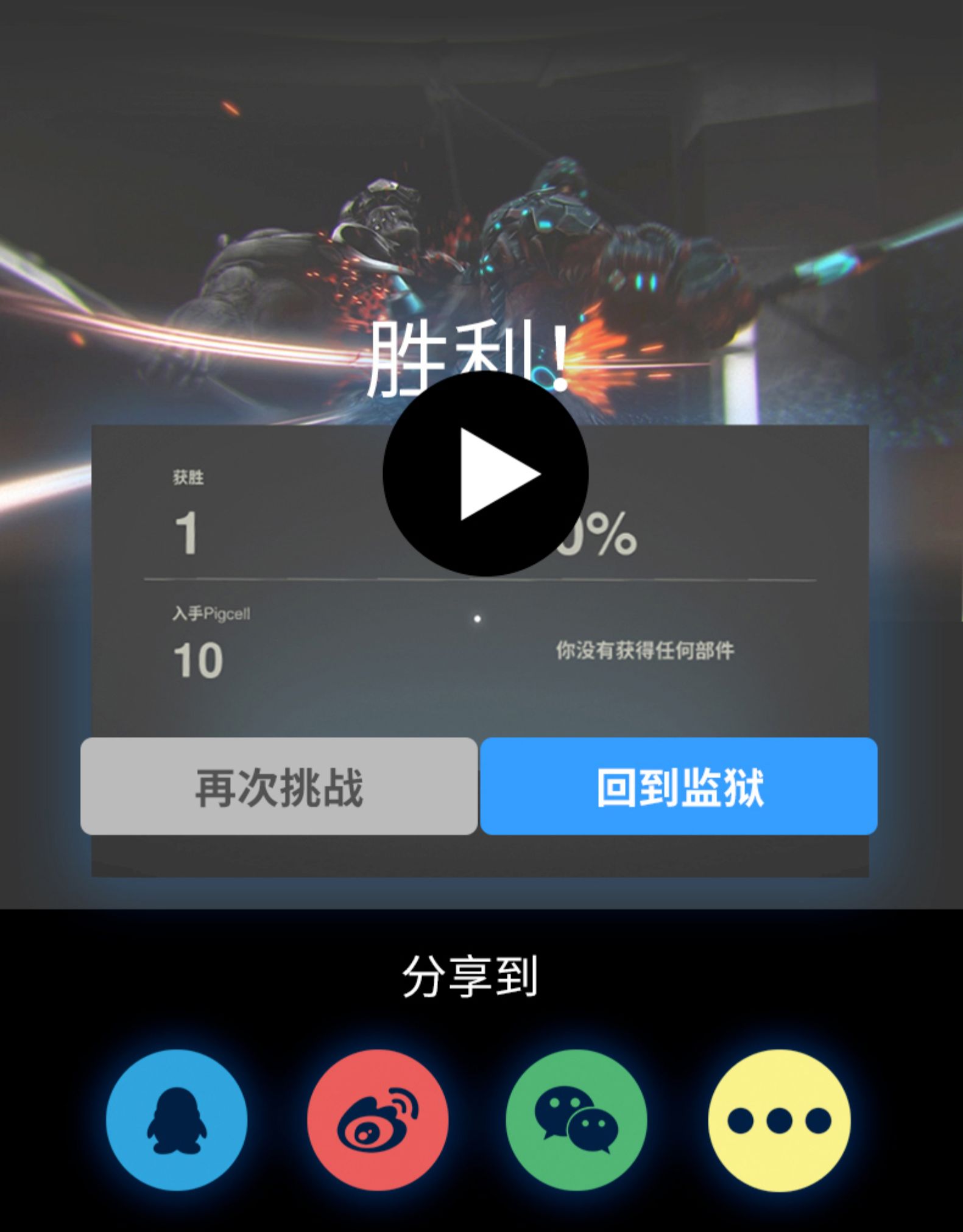
Task: Share to Weibo
Action: (x=378, y=1120)
